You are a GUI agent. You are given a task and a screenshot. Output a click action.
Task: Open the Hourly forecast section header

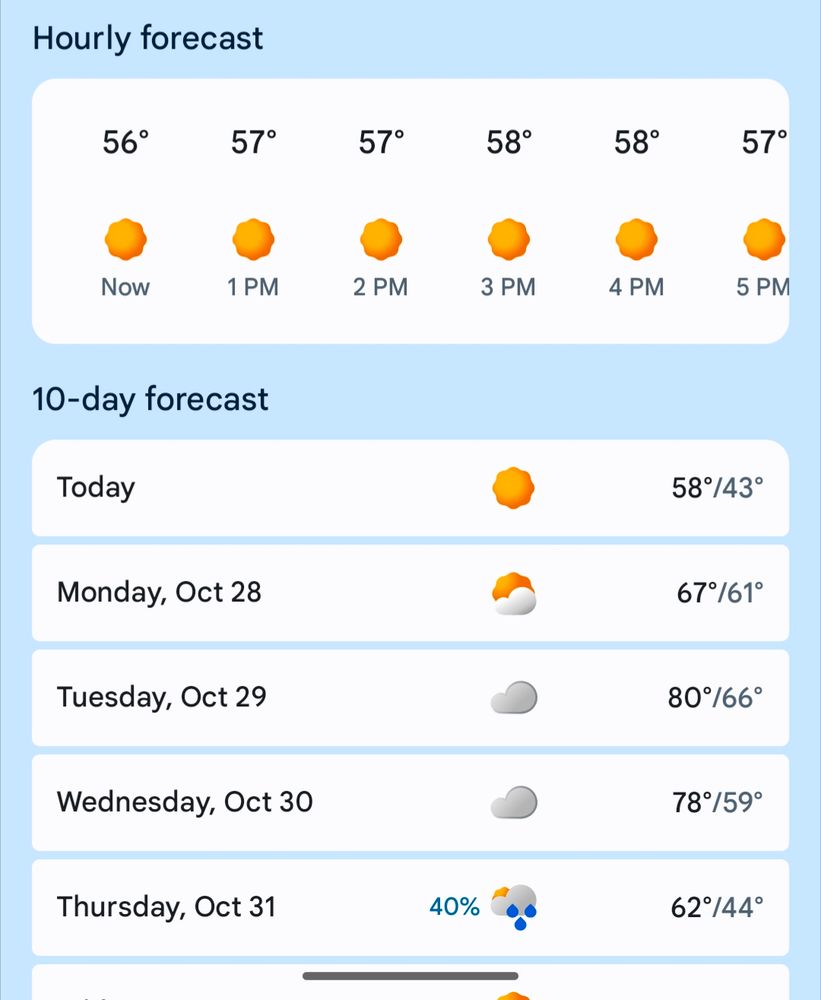tap(148, 38)
